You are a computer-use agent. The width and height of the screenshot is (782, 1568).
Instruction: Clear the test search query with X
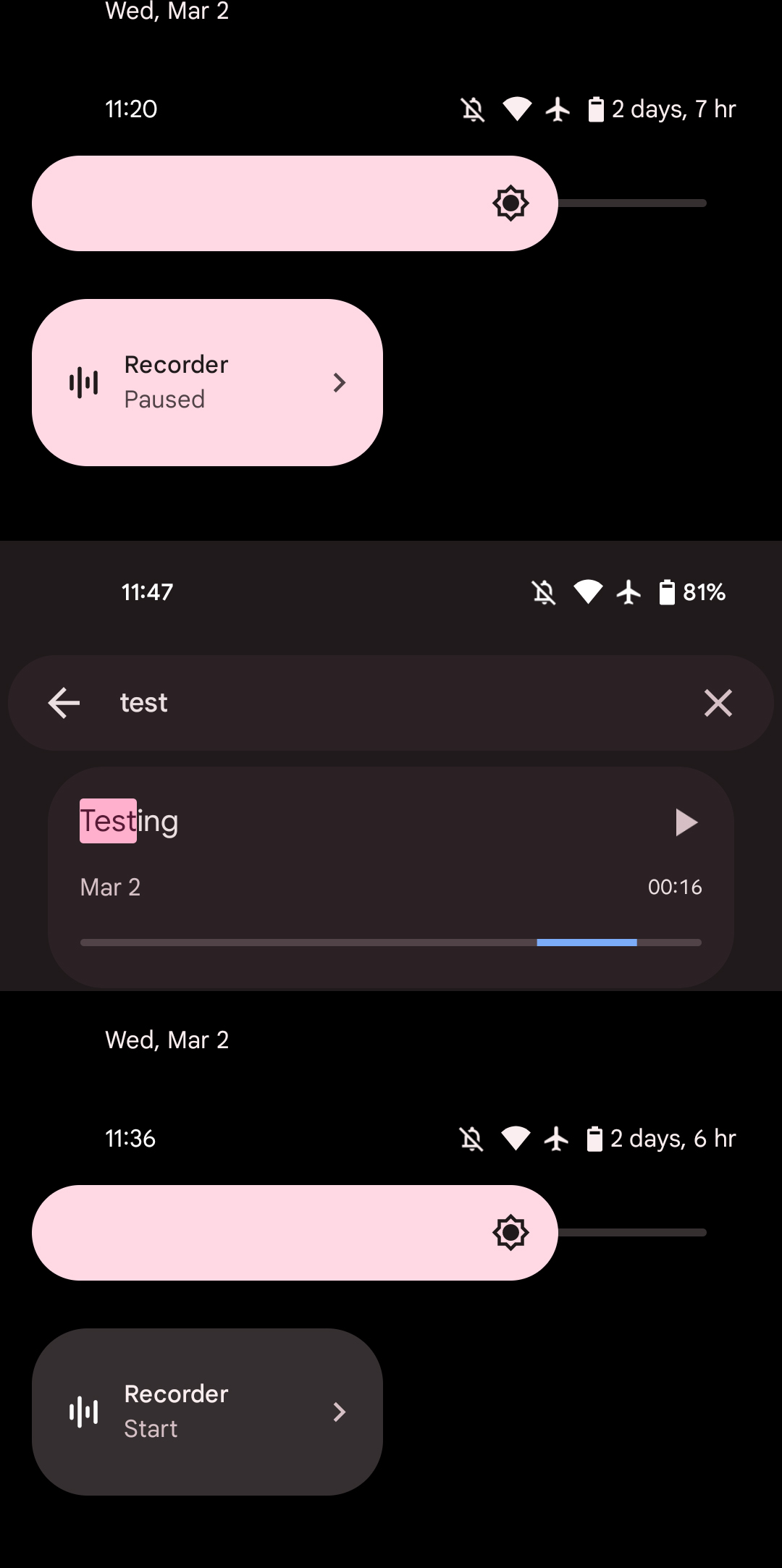click(718, 701)
